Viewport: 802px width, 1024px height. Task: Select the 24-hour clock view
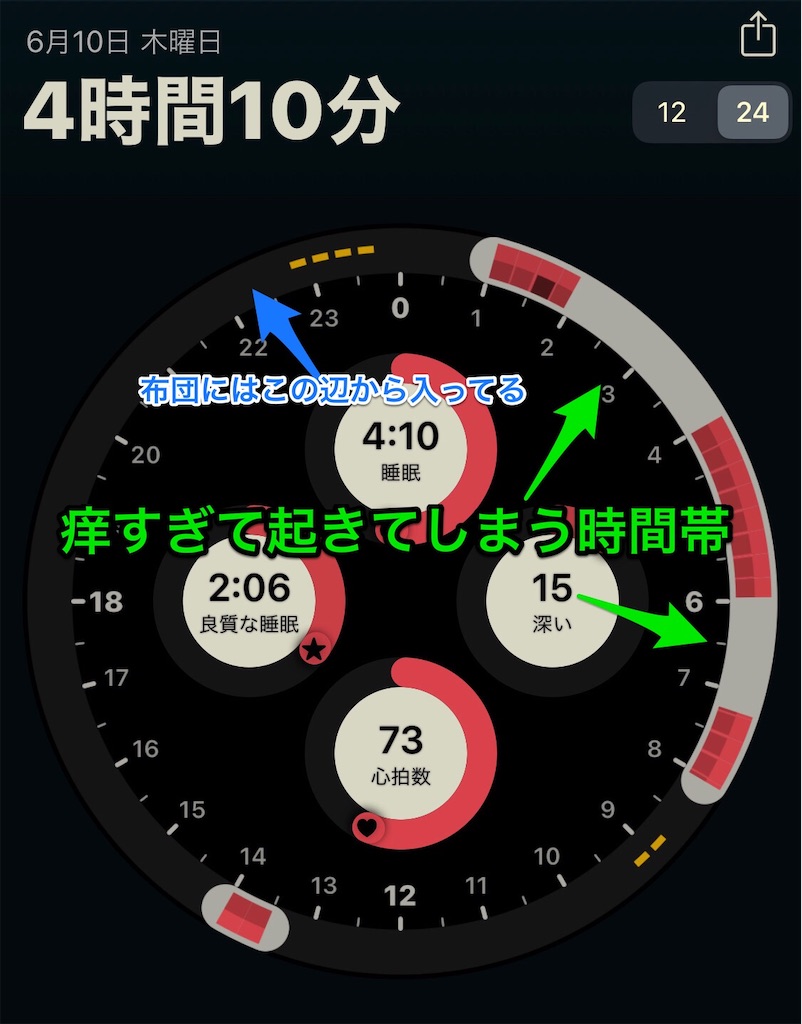tap(751, 112)
